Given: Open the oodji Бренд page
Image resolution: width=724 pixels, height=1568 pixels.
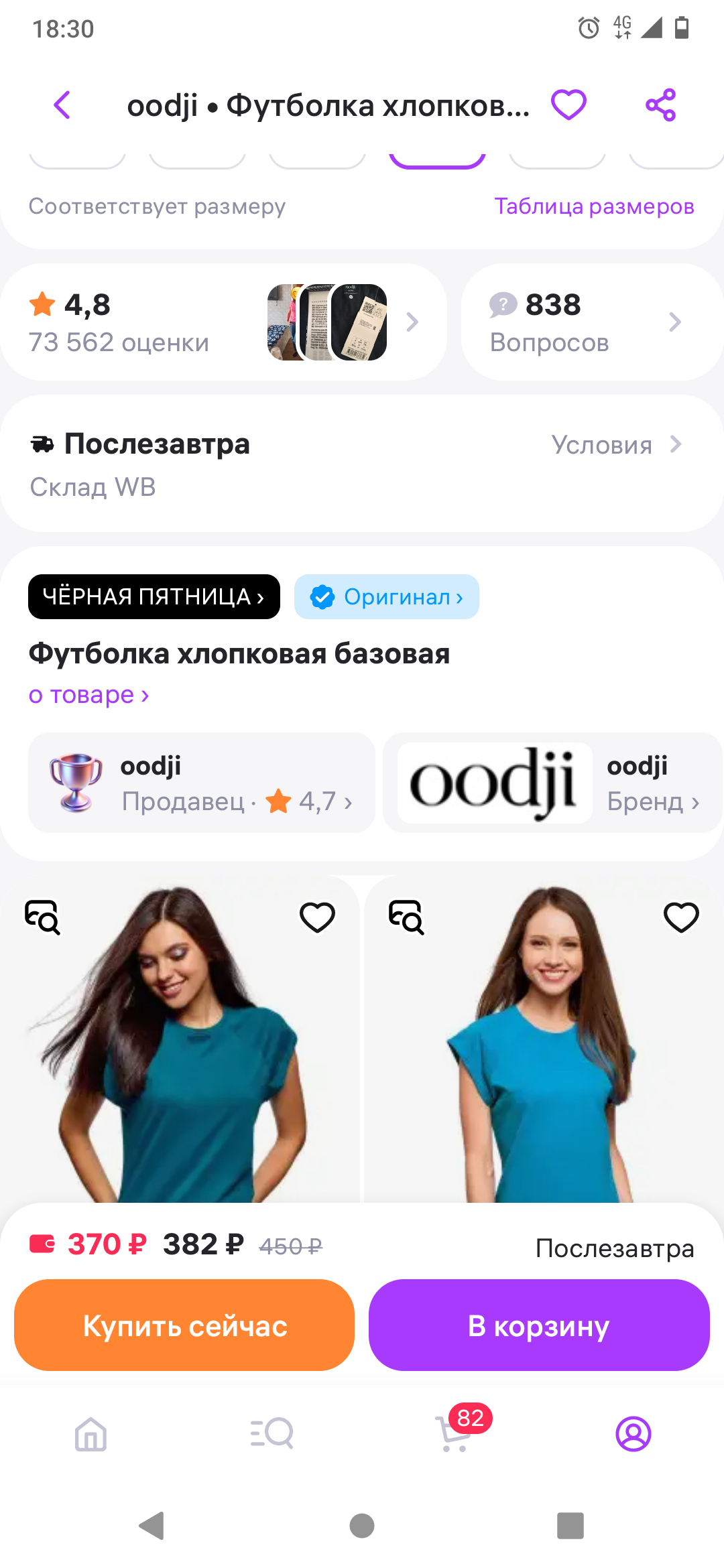Looking at the screenshot, I should [552, 783].
